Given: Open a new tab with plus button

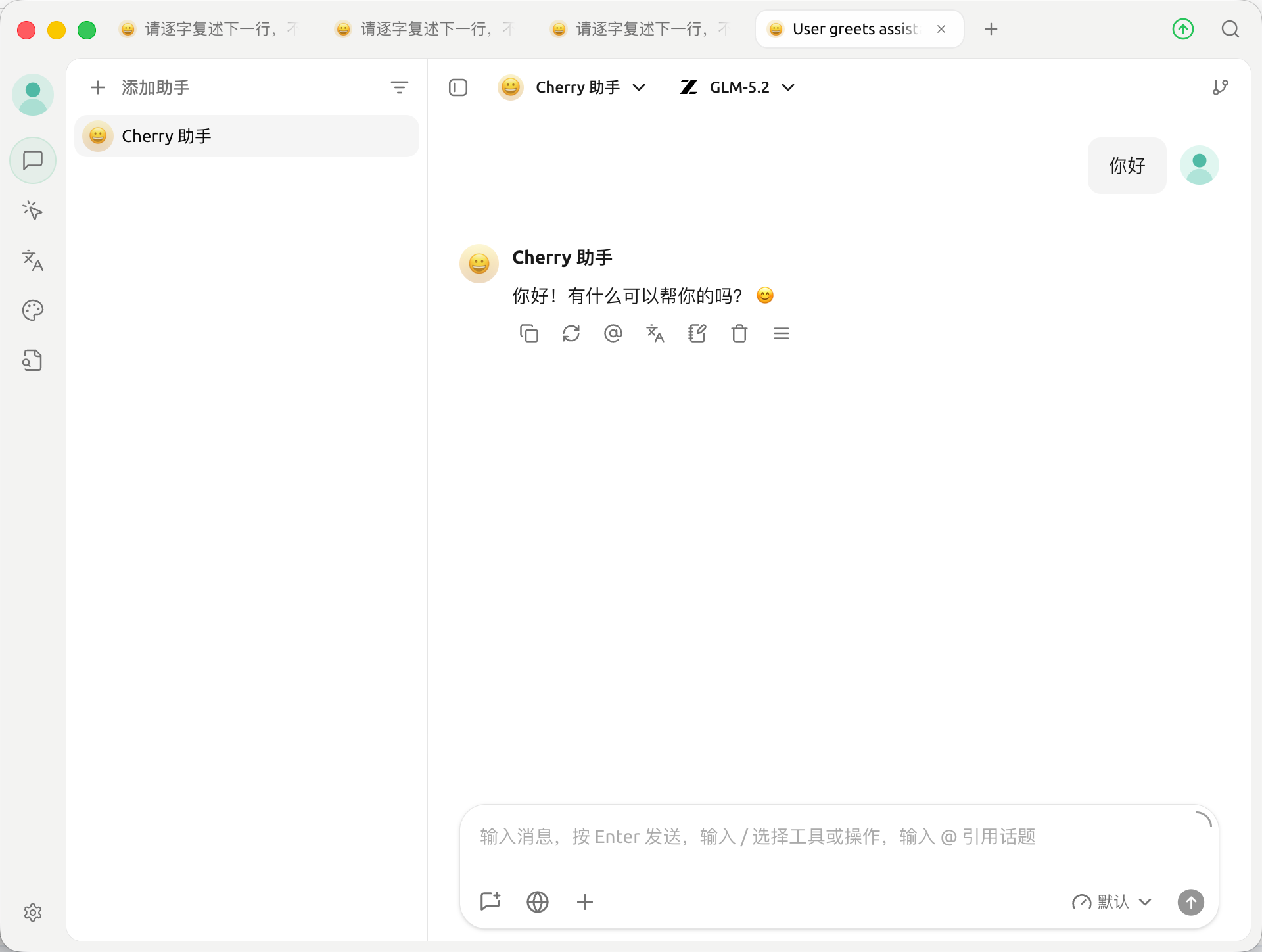Looking at the screenshot, I should click(991, 29).
